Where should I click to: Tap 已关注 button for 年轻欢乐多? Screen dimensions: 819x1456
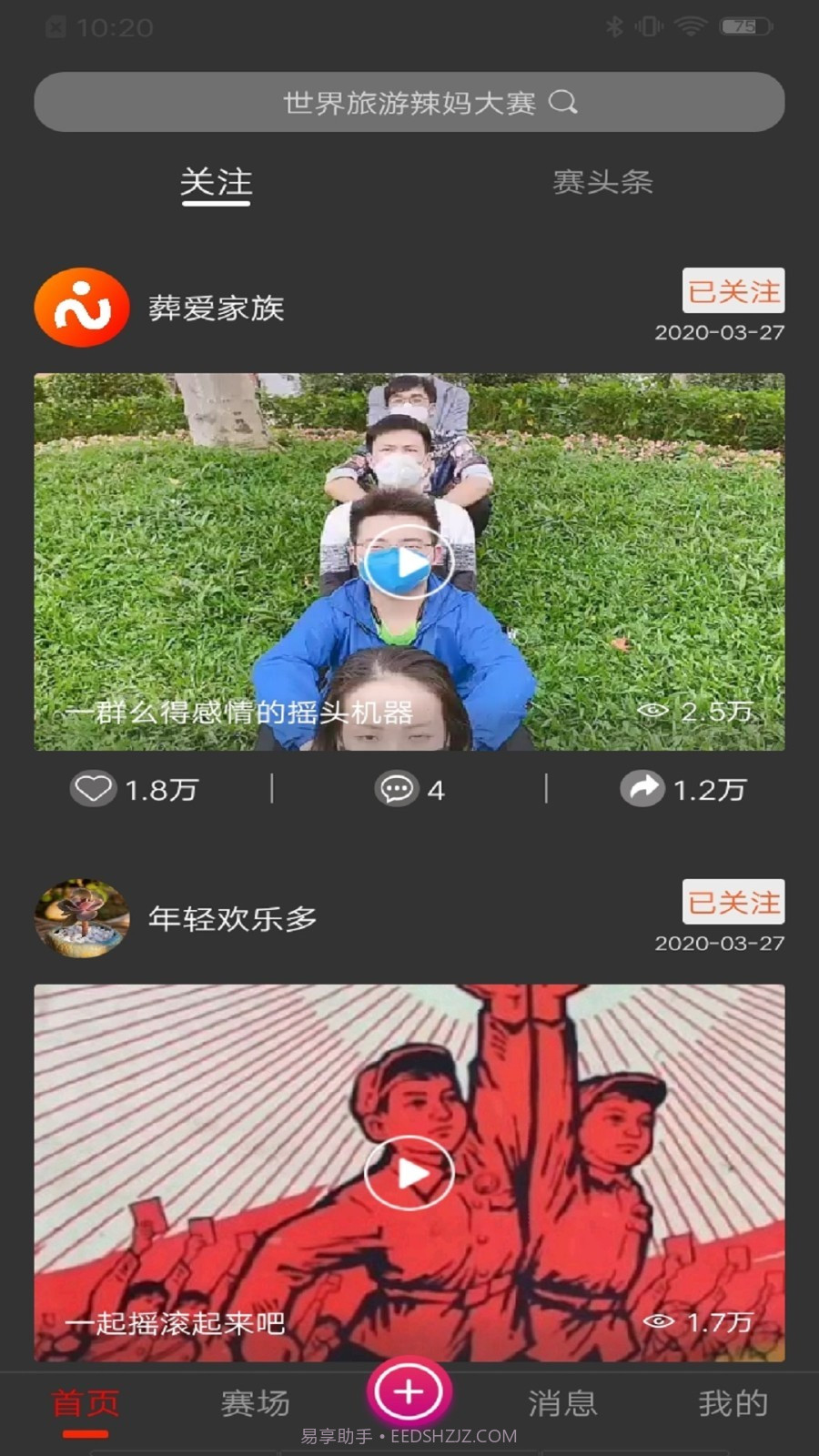(x=733, y=902)
